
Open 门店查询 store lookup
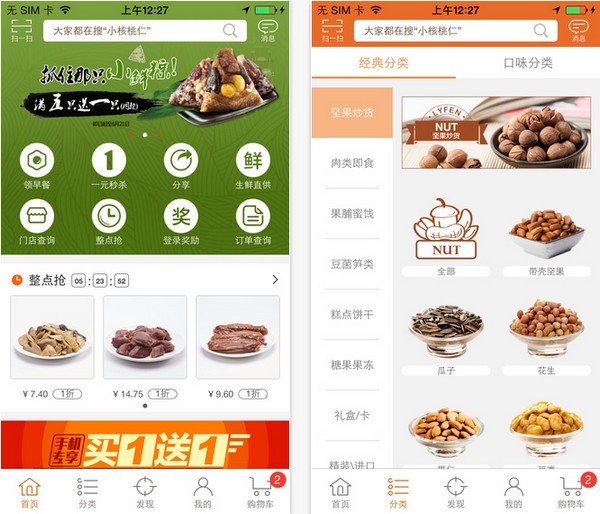pyautogui.click(x=37, y=222)
